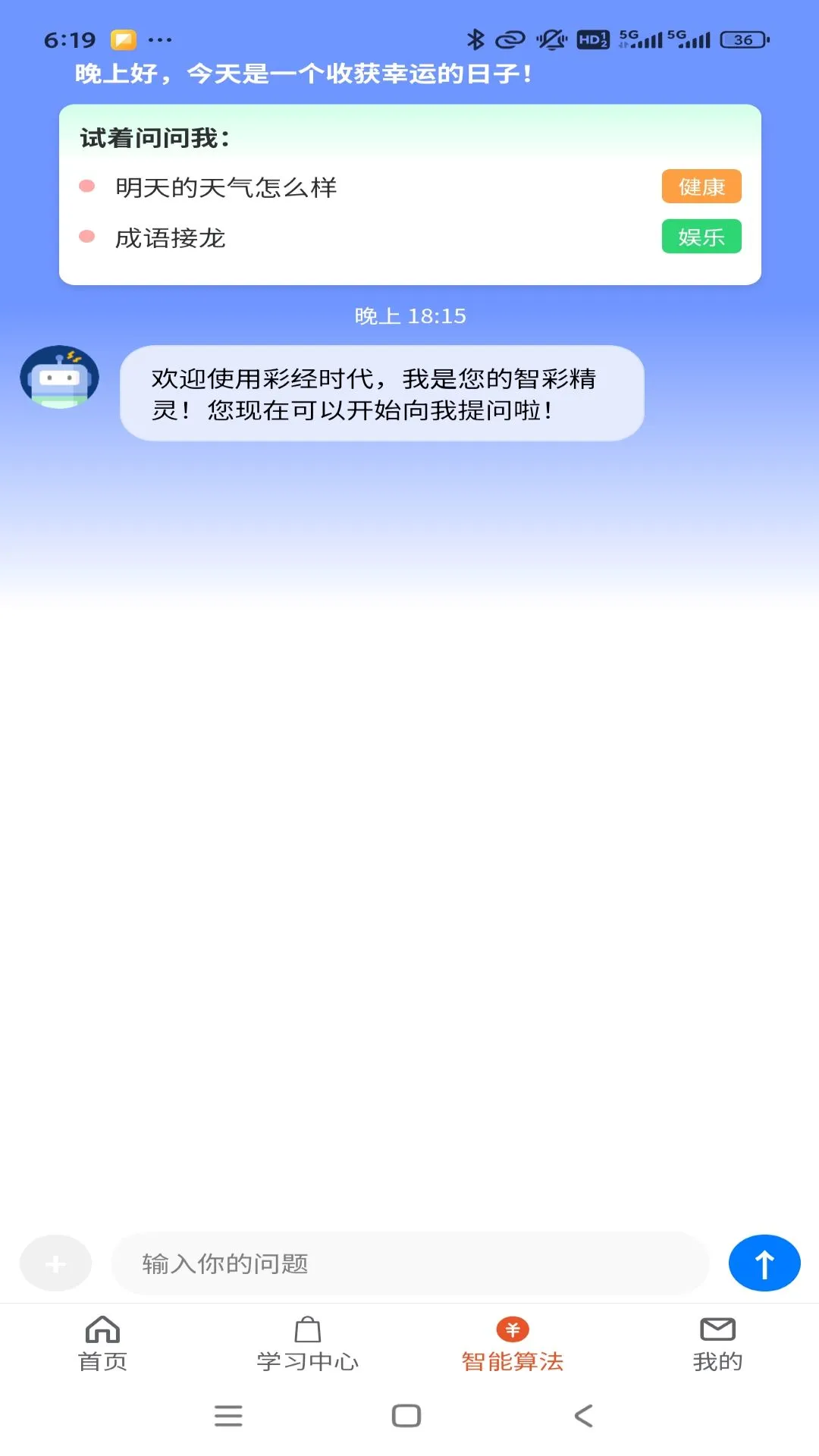Image resolution: width=819 pixels, height=1456 pixels.
Task: Tap the 健康 category tag
Action: 701,187
